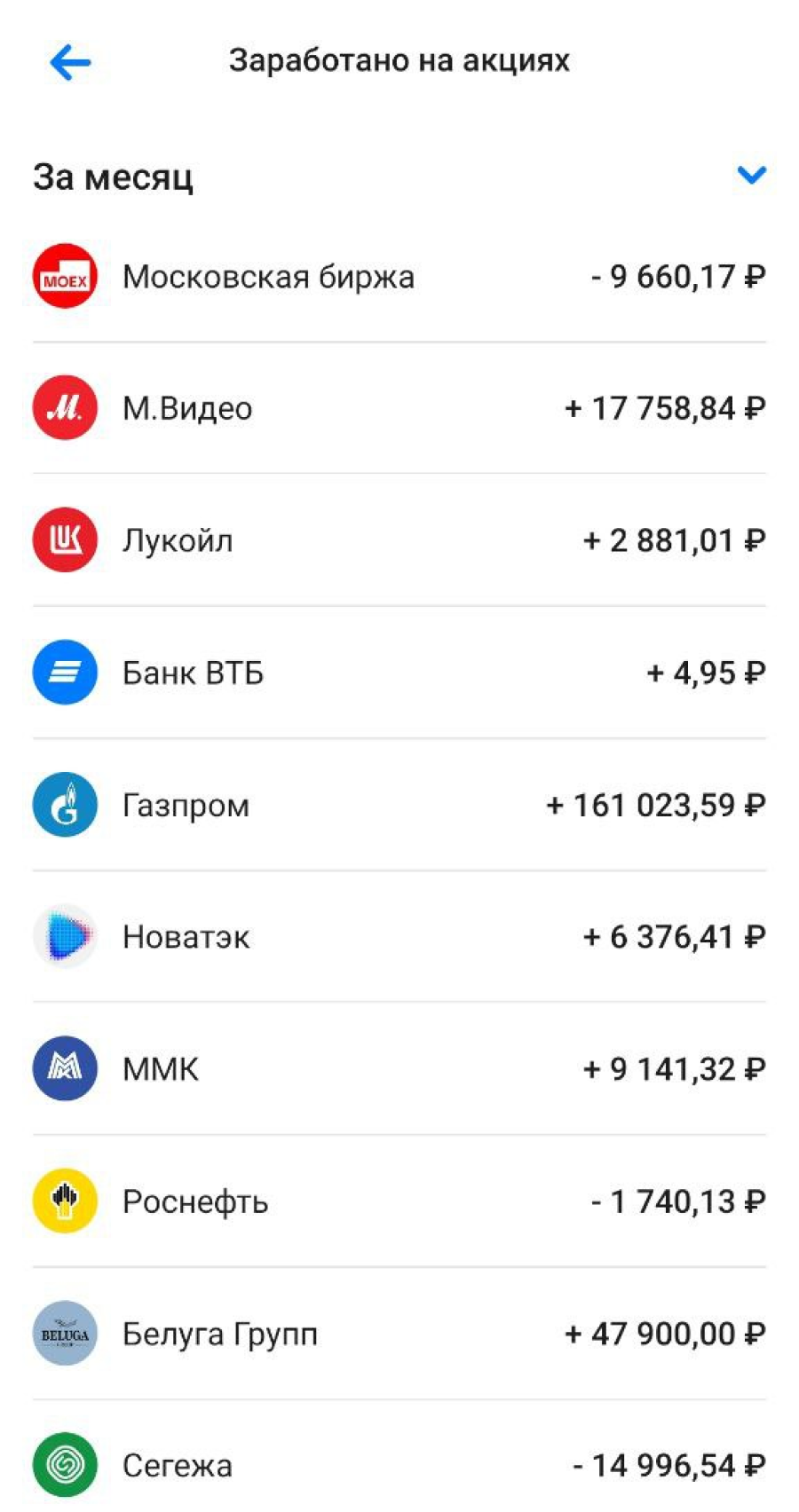Expand the За месяц period dropdown
Screen dimensions: 799x1512
(751, 175)
